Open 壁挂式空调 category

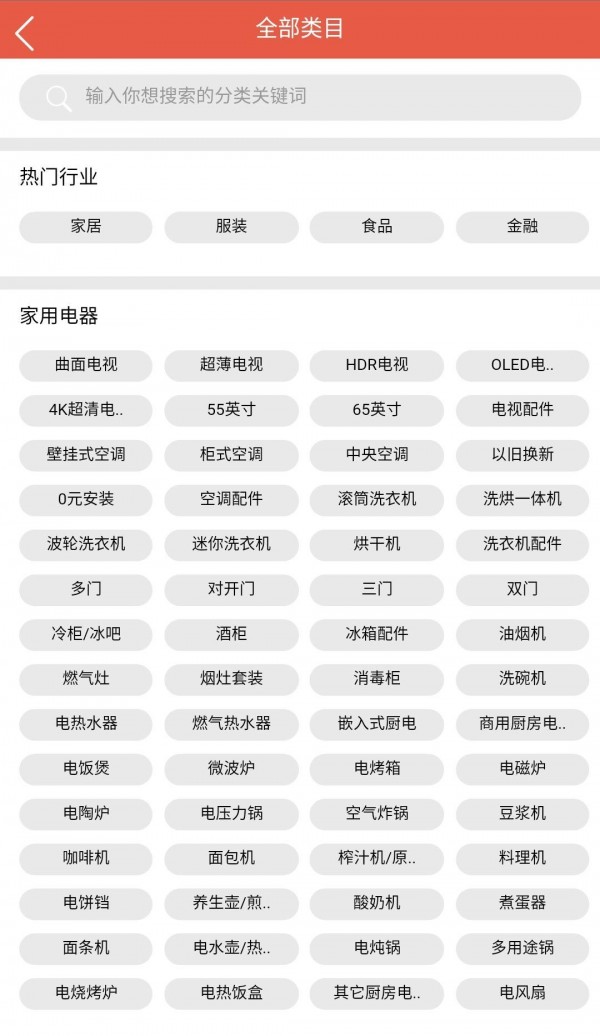point(86,455)
